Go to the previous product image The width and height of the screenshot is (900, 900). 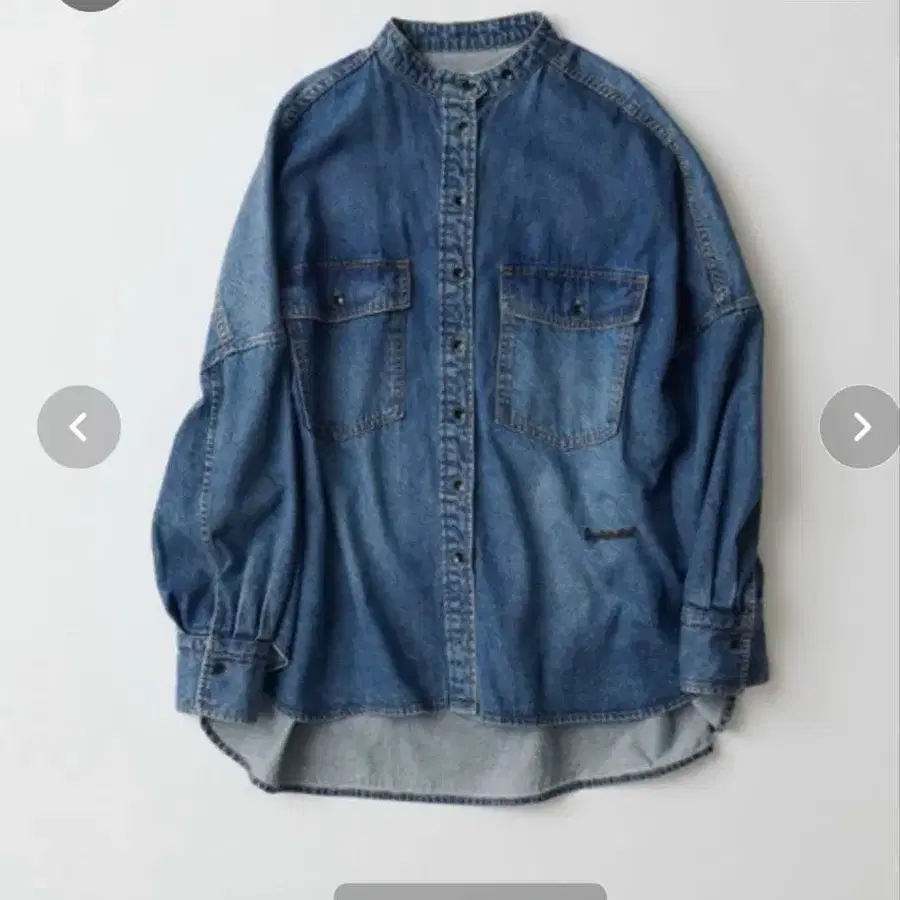tap(79, 427)
